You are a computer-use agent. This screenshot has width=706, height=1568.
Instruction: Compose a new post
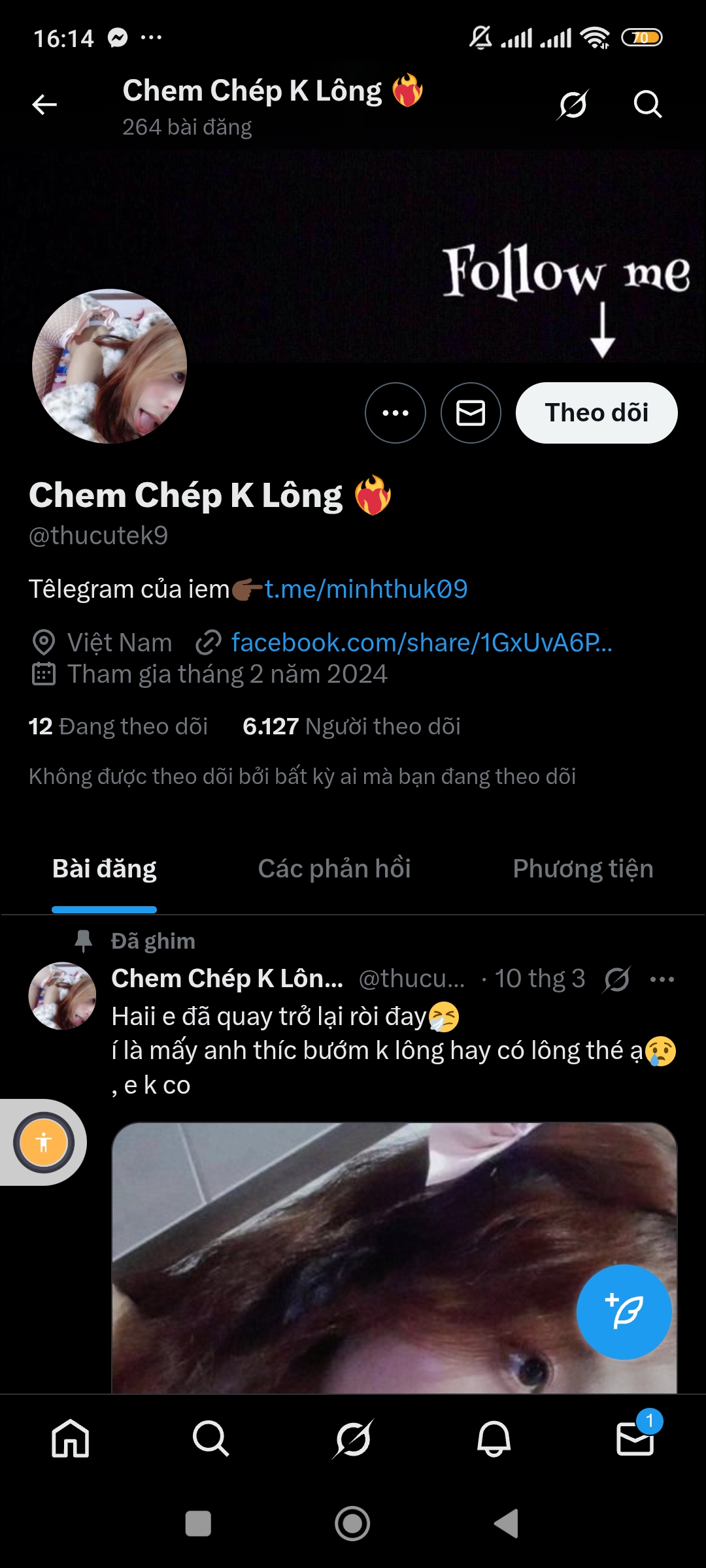tap(624, 1312)
